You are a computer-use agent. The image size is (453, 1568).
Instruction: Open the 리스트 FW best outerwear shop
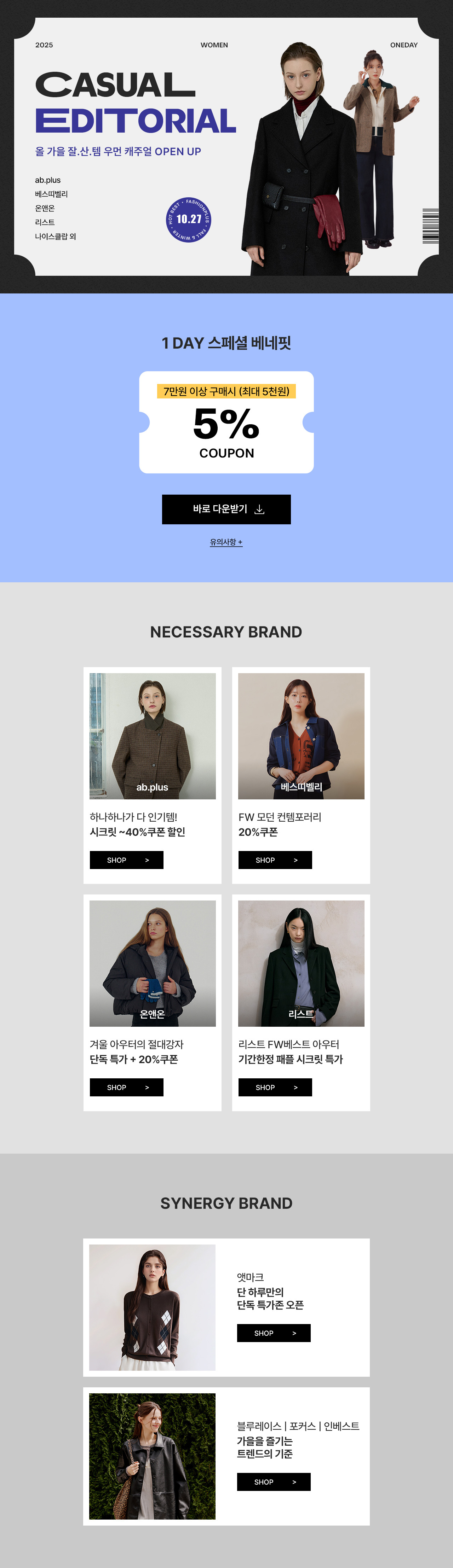(275, 1086)
